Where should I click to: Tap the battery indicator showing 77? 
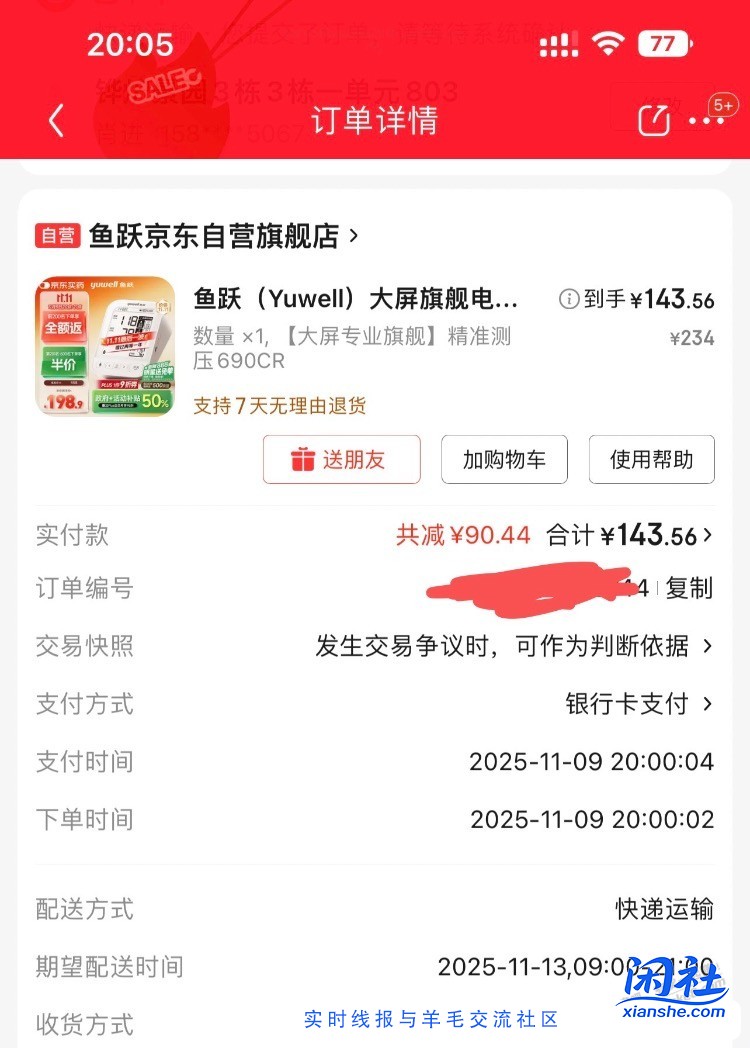click(665, 44)
